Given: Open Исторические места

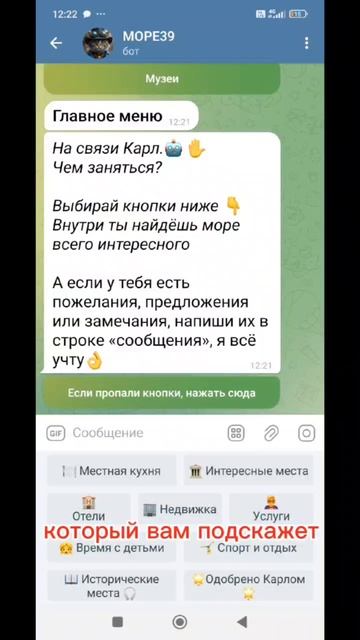Looking at the screenshot, I should pyautogui.click(x=112, y=586).
